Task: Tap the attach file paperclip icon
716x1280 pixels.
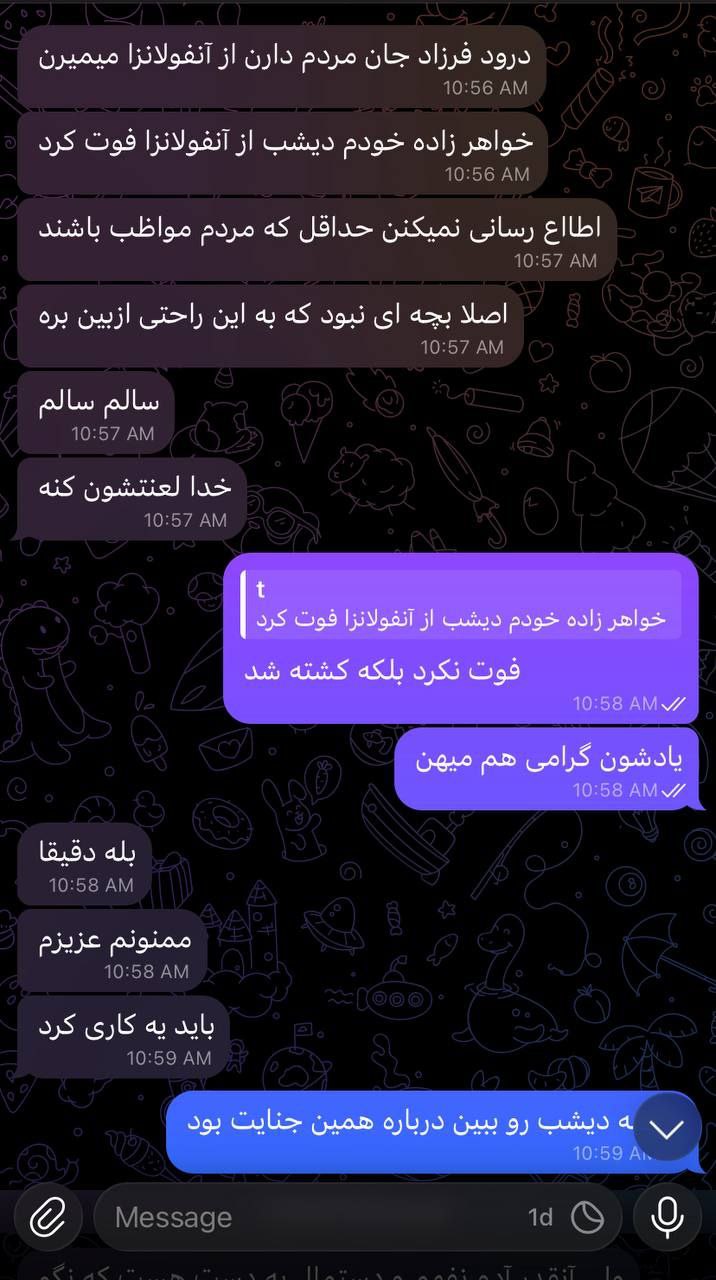Action: (46, 1217)
